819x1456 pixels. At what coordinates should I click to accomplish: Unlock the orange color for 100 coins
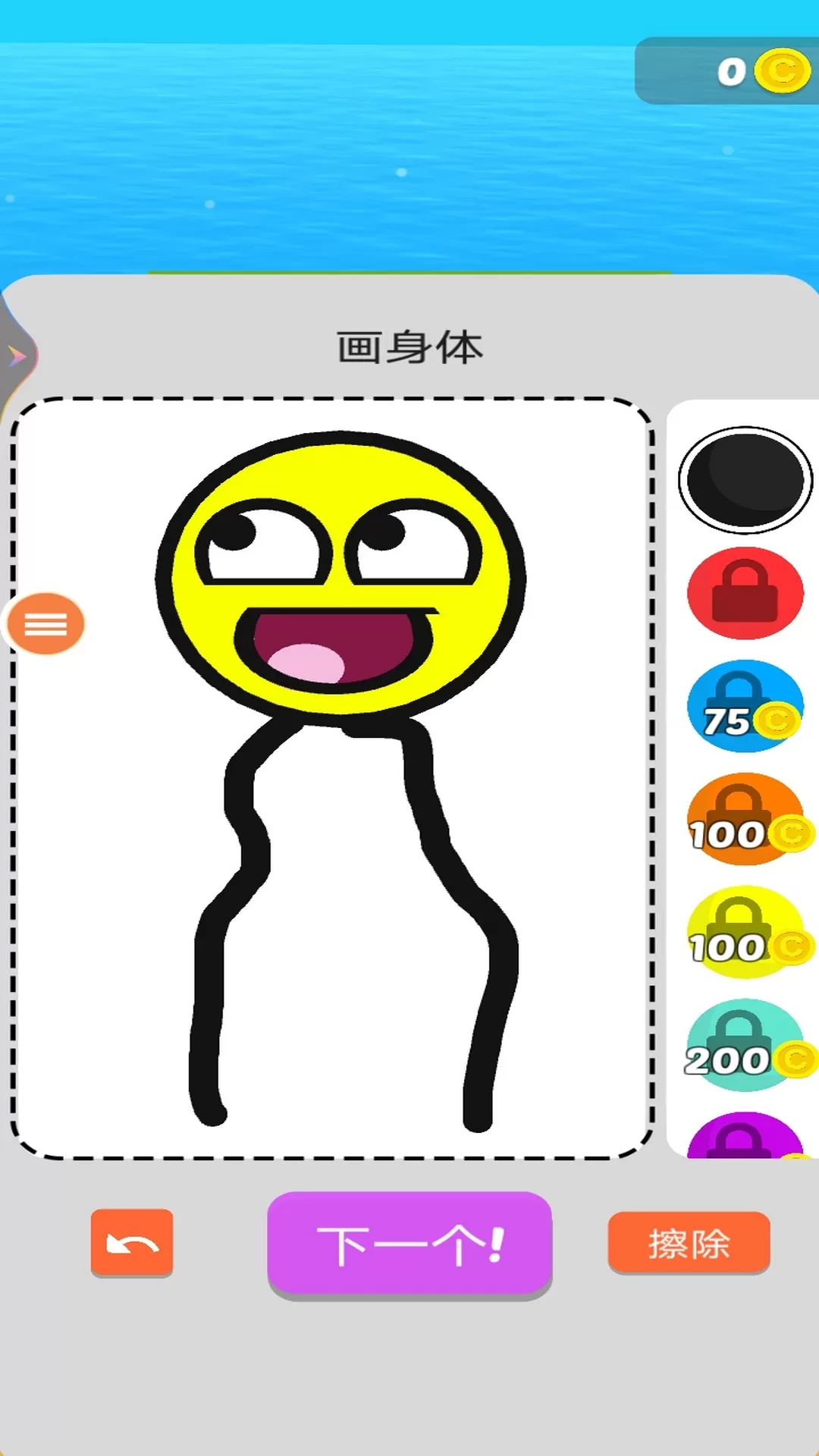(x=745, y=819)
